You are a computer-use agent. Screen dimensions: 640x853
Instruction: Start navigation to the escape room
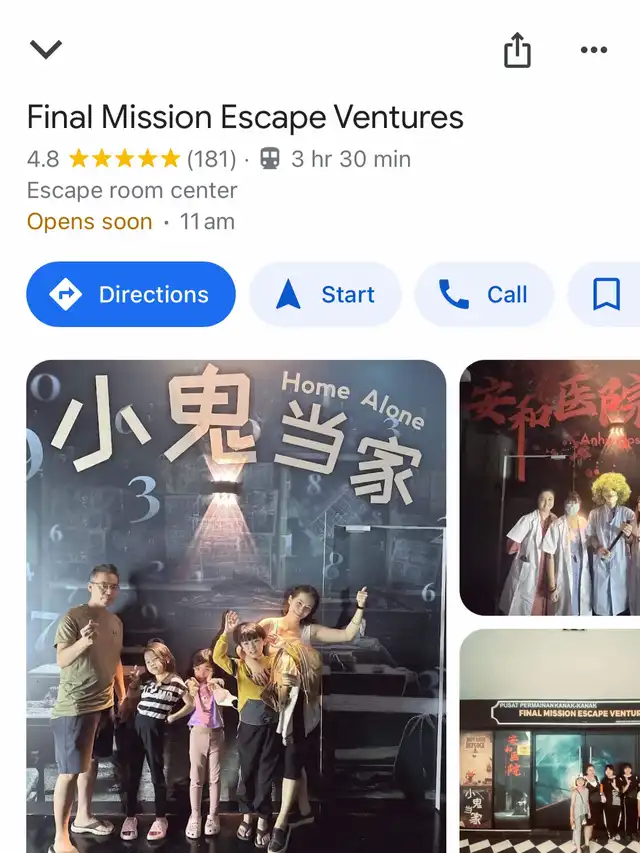pos(325,295)
